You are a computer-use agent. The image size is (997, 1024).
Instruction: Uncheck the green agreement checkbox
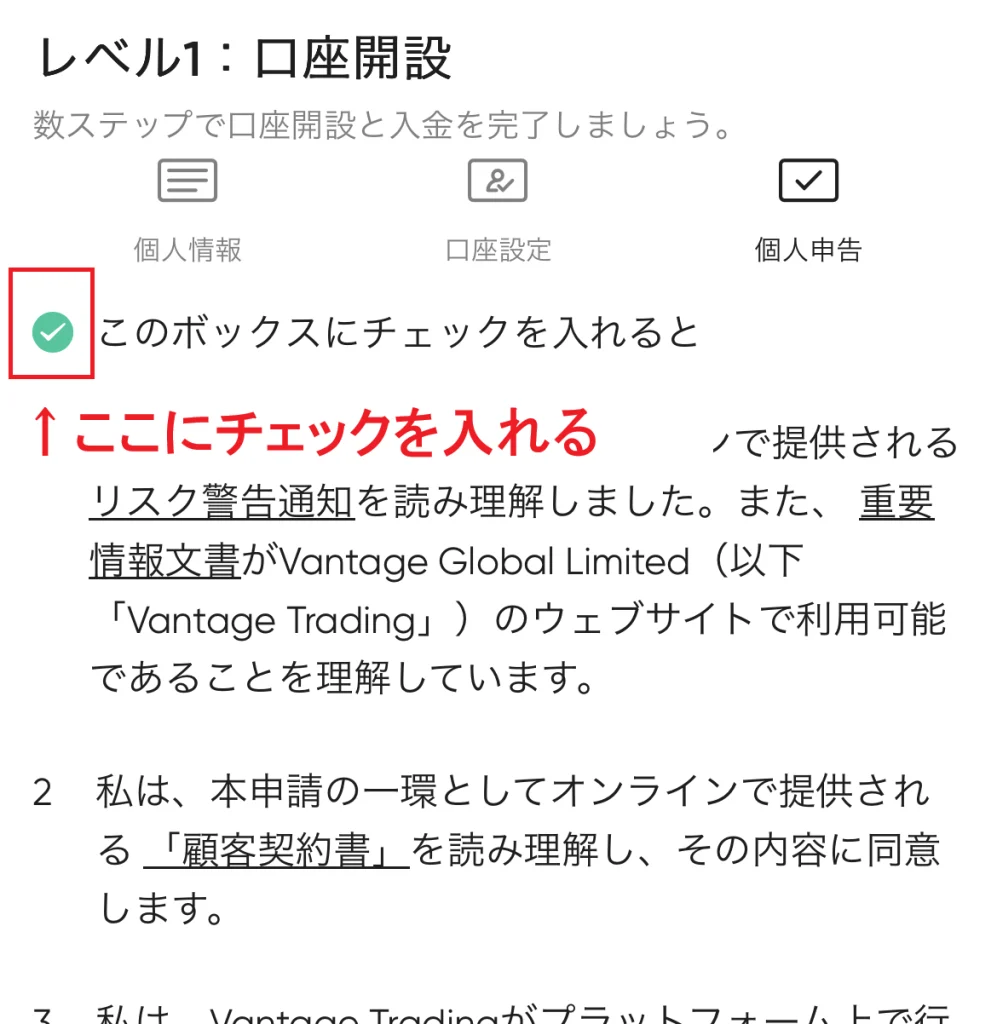point(52,332)
